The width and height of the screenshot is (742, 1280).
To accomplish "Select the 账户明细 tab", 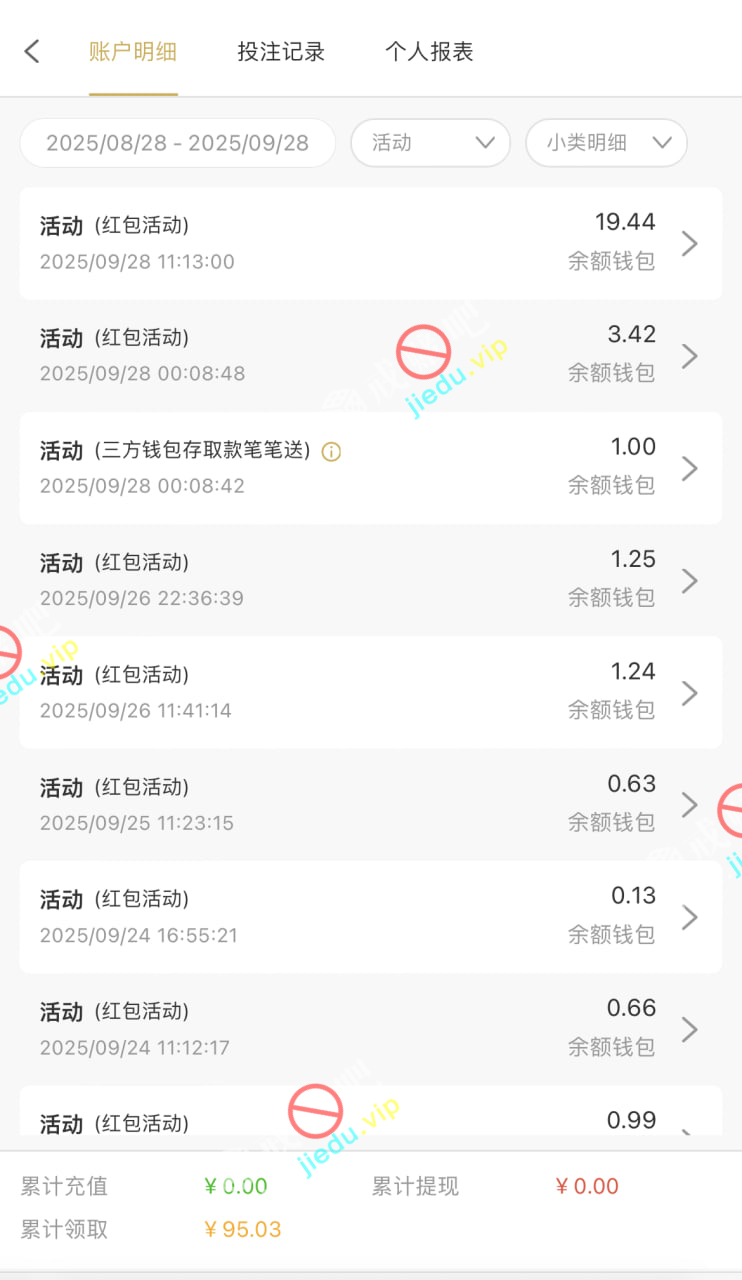I will click(x=133, y=52).
